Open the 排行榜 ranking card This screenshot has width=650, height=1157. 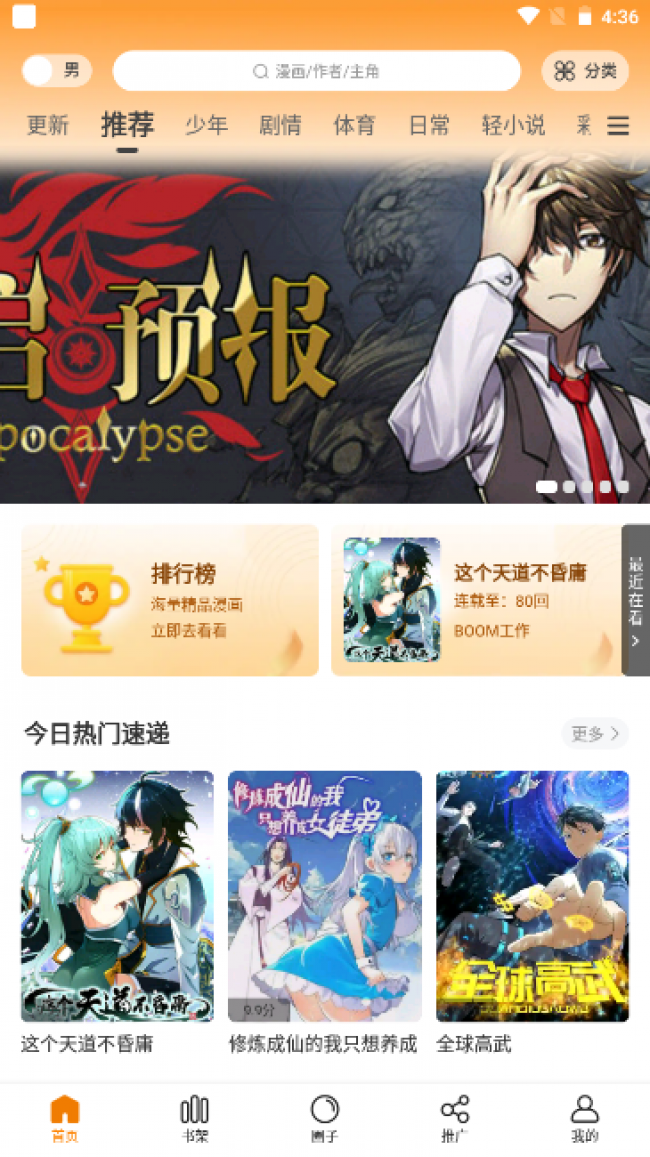pyautogui.click(x=170, y=600)
